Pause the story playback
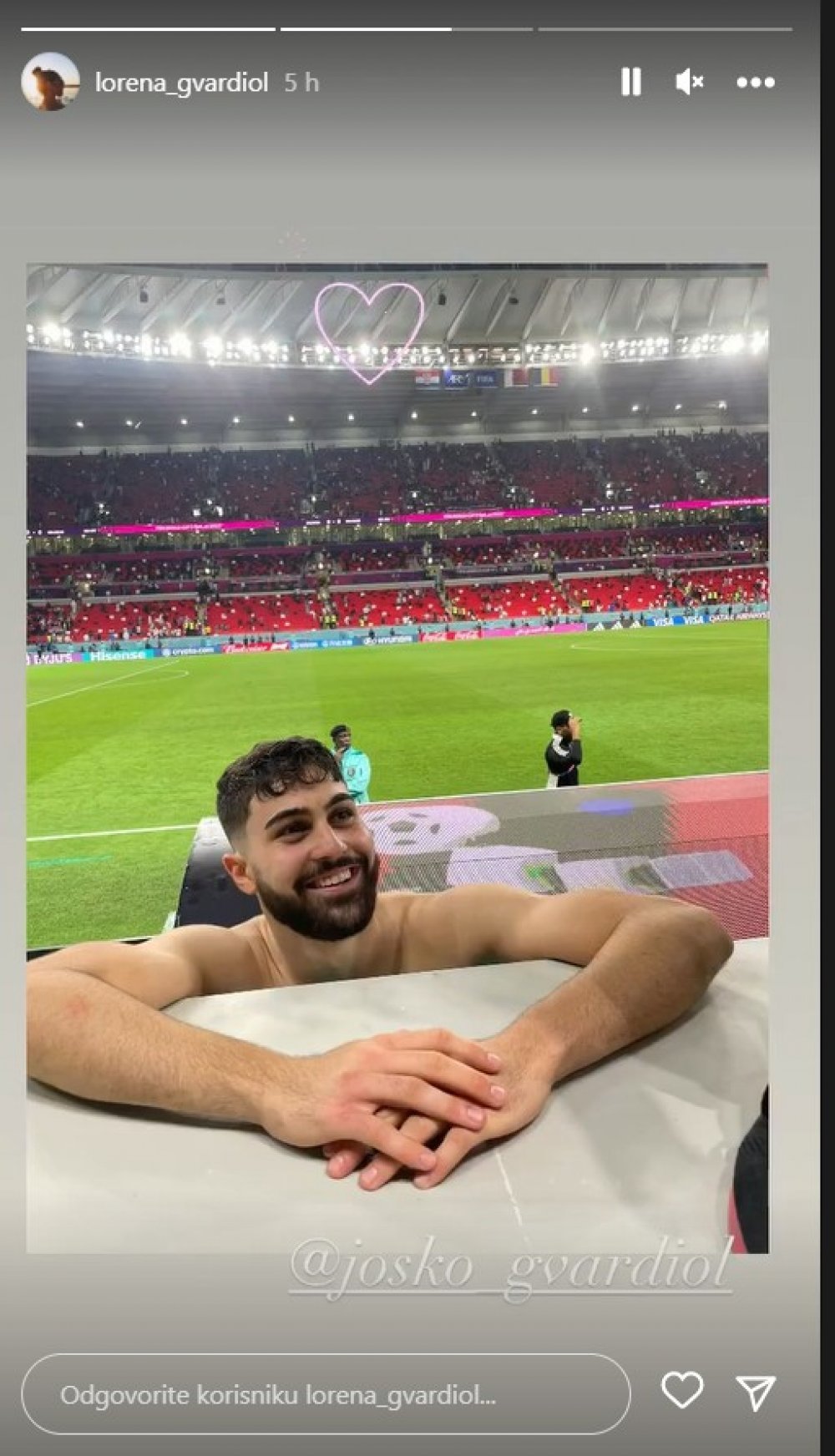835x1456 pixels. click(x=630, y=82)
